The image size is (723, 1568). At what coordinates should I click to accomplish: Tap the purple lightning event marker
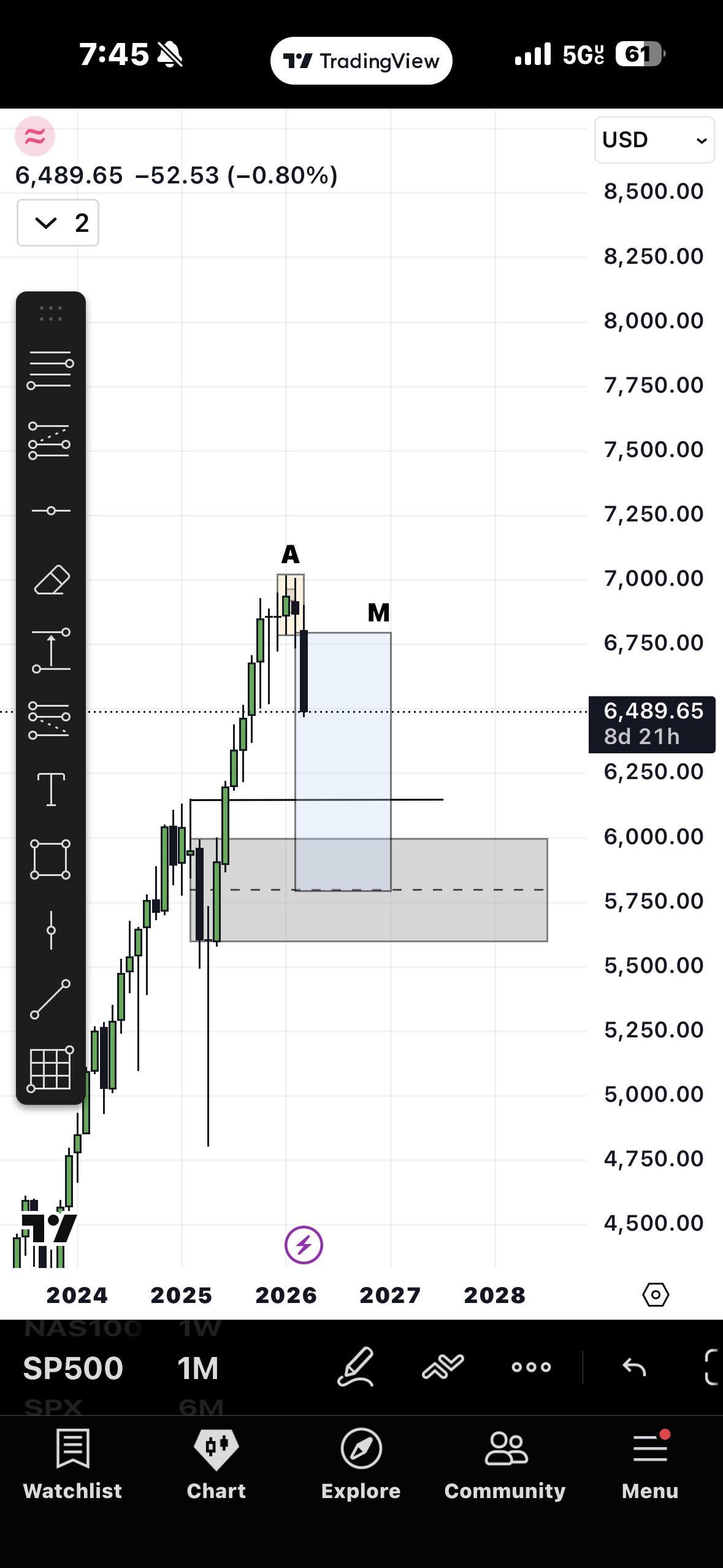tap(304, 1245)
